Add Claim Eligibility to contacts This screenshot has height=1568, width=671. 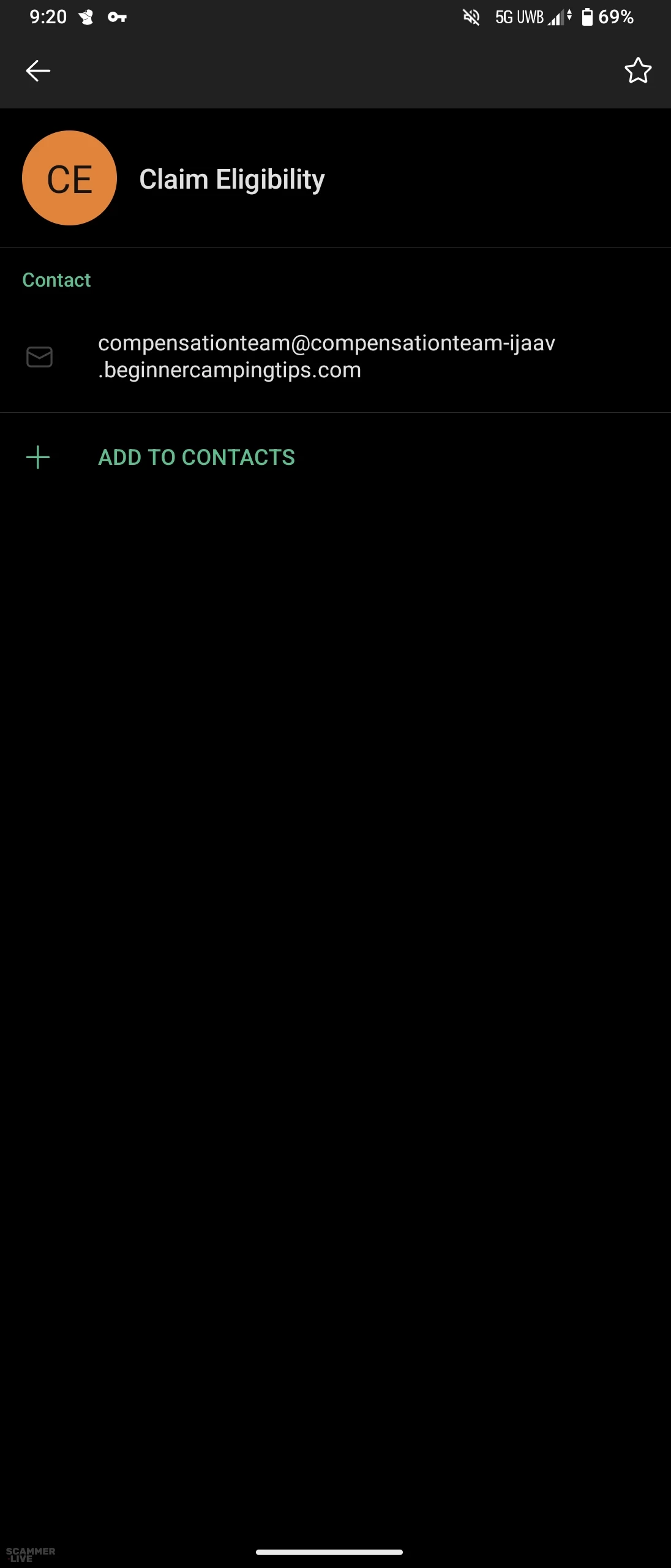tap(196, 457)
